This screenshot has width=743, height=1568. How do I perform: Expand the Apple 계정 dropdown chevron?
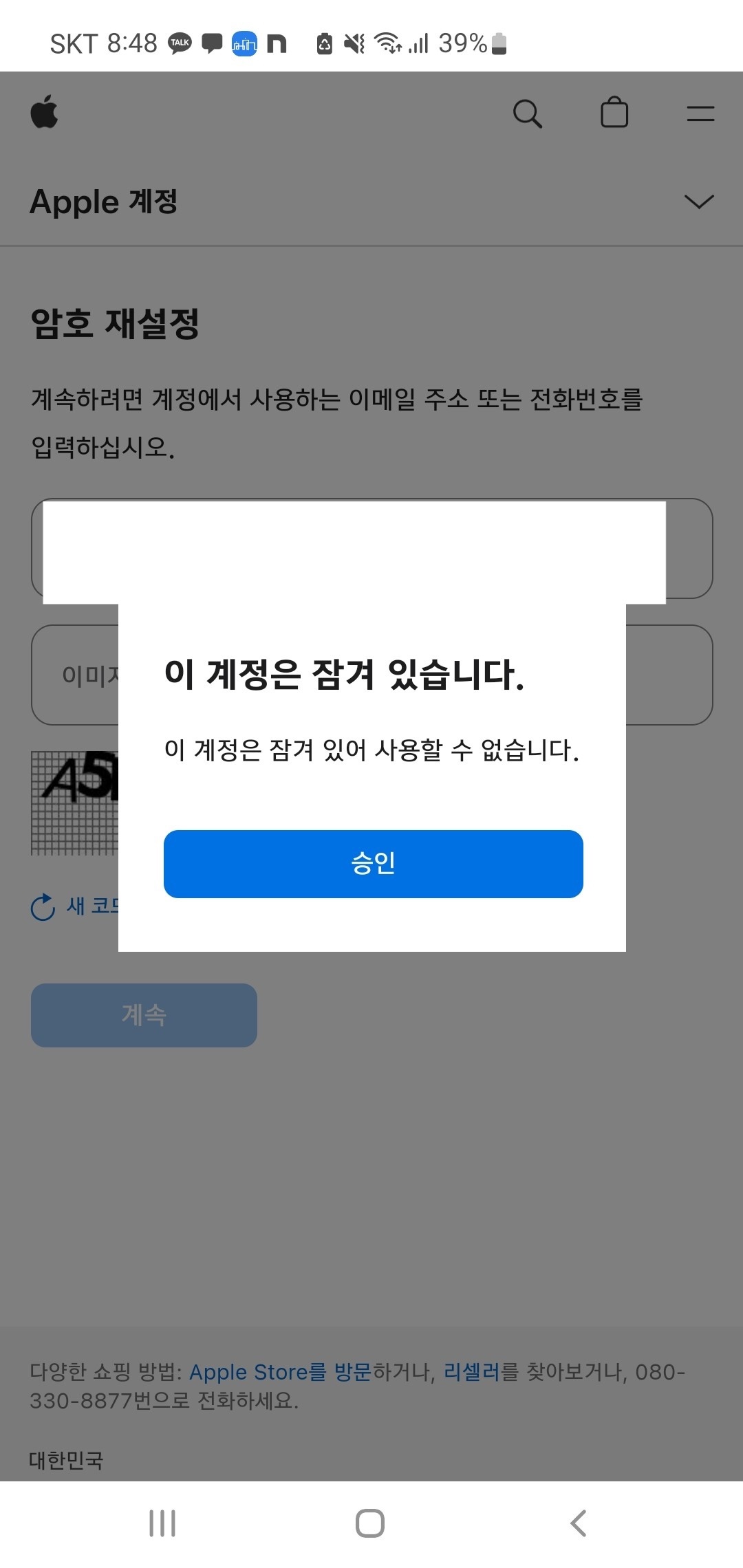(x=699, y=202)
